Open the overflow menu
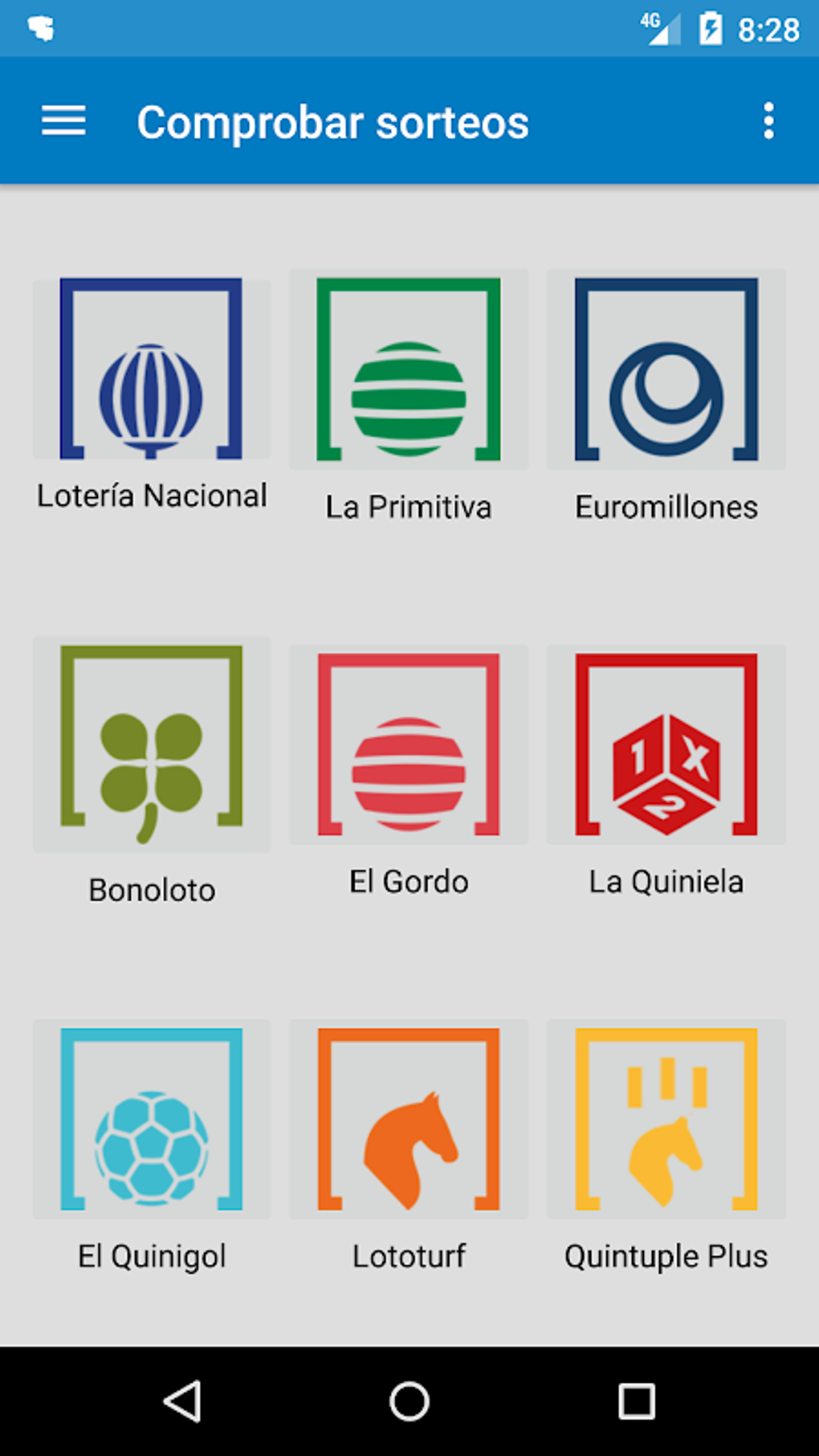This screenshot has width=819, height=1456. pos(768,121)
